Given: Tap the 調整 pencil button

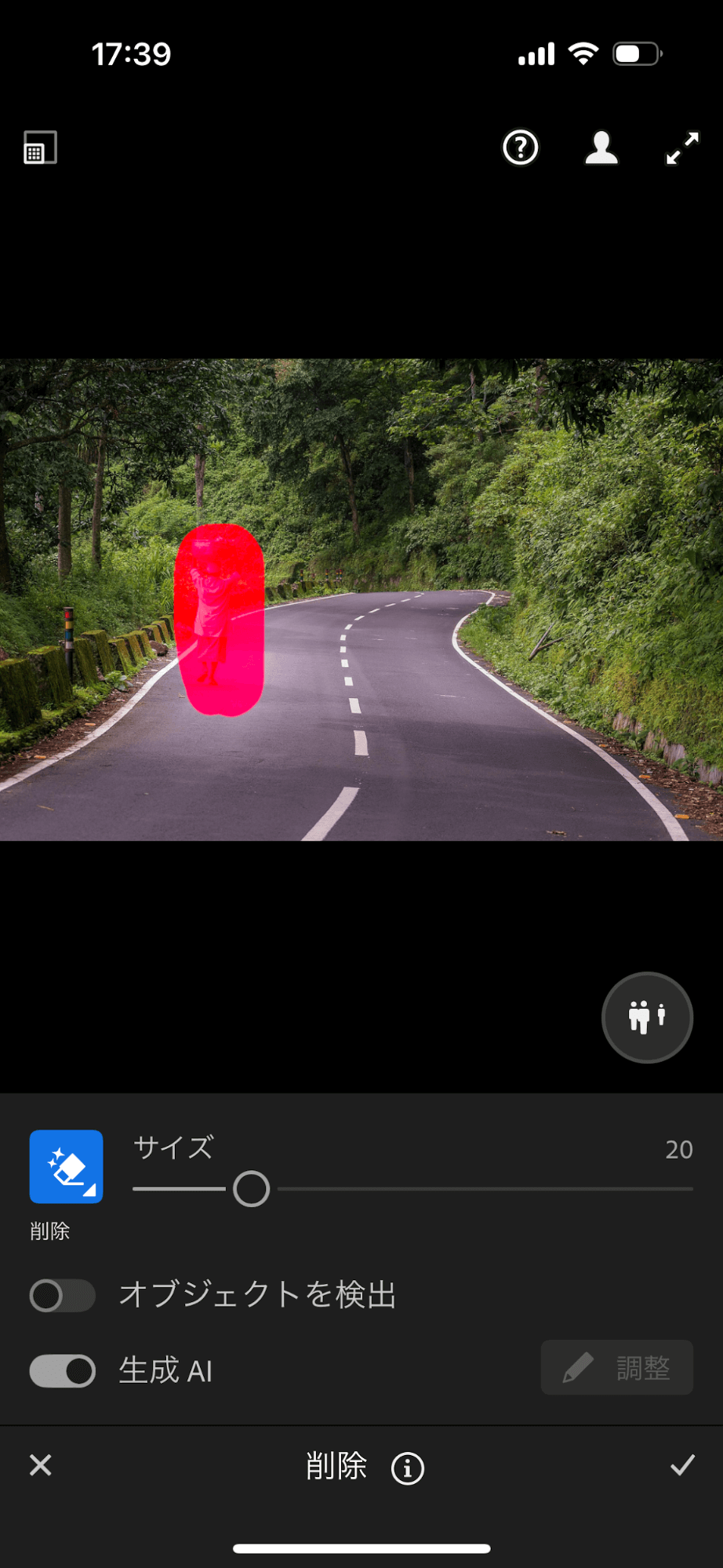Looking at the screenshot, I should tap(616, 1368).
